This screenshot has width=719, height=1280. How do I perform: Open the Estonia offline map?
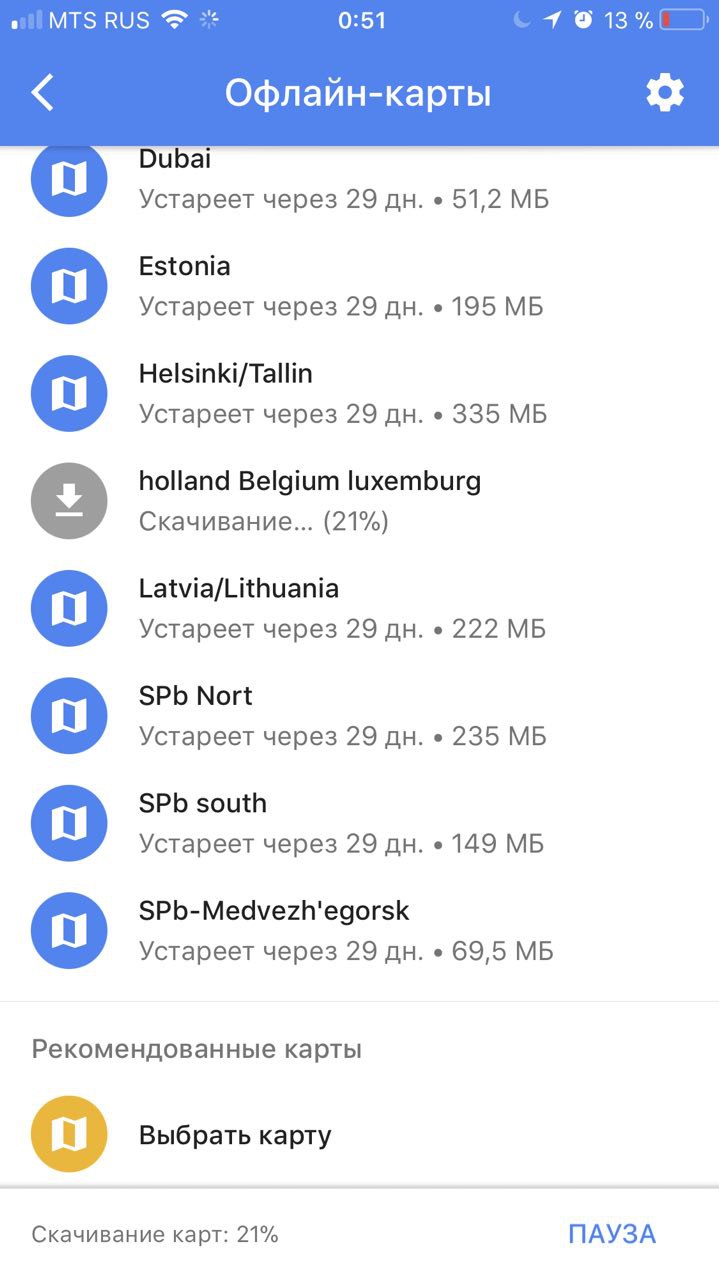(360, 286)
